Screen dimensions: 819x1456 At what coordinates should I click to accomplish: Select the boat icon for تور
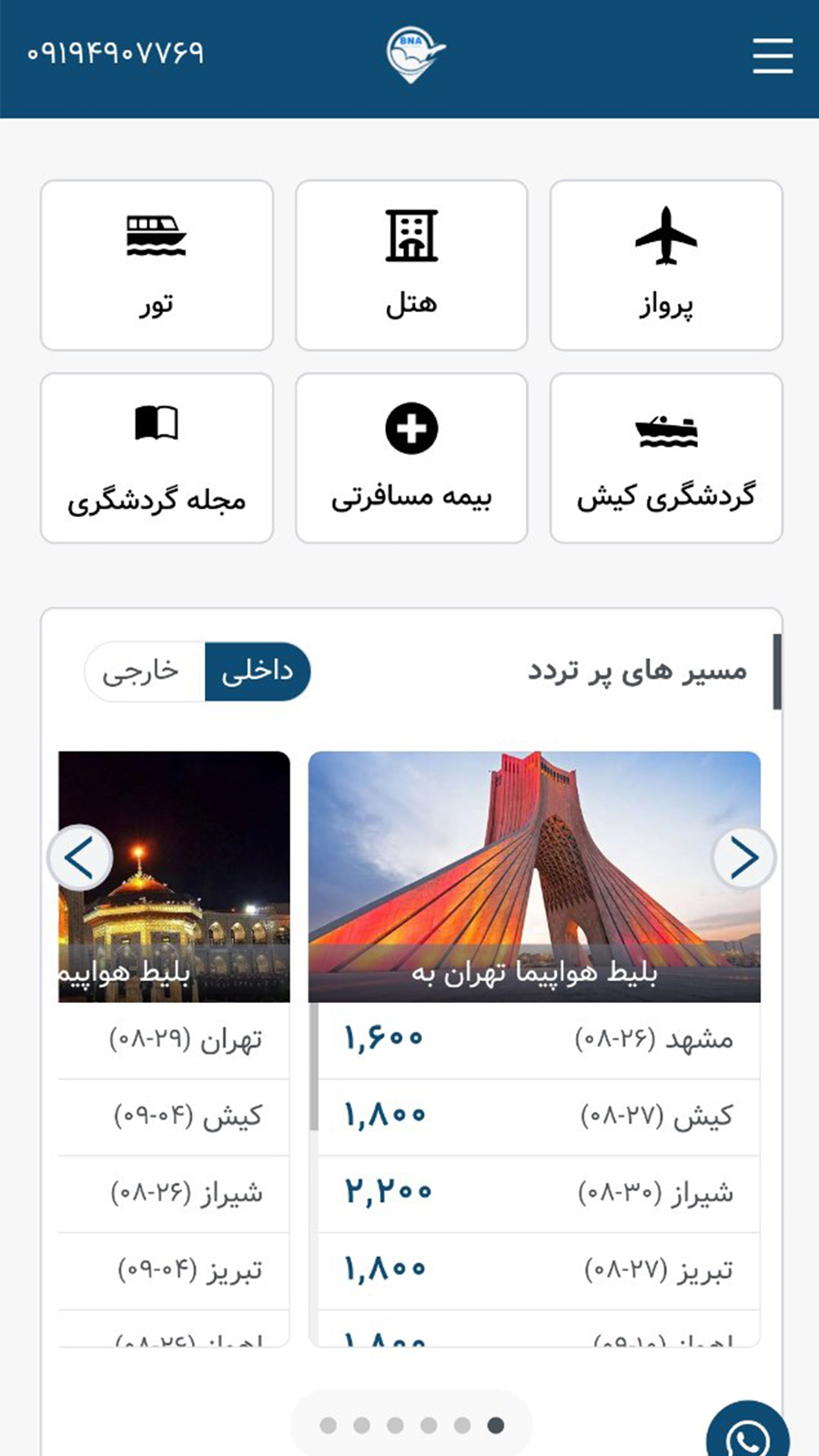click(157, 237)
